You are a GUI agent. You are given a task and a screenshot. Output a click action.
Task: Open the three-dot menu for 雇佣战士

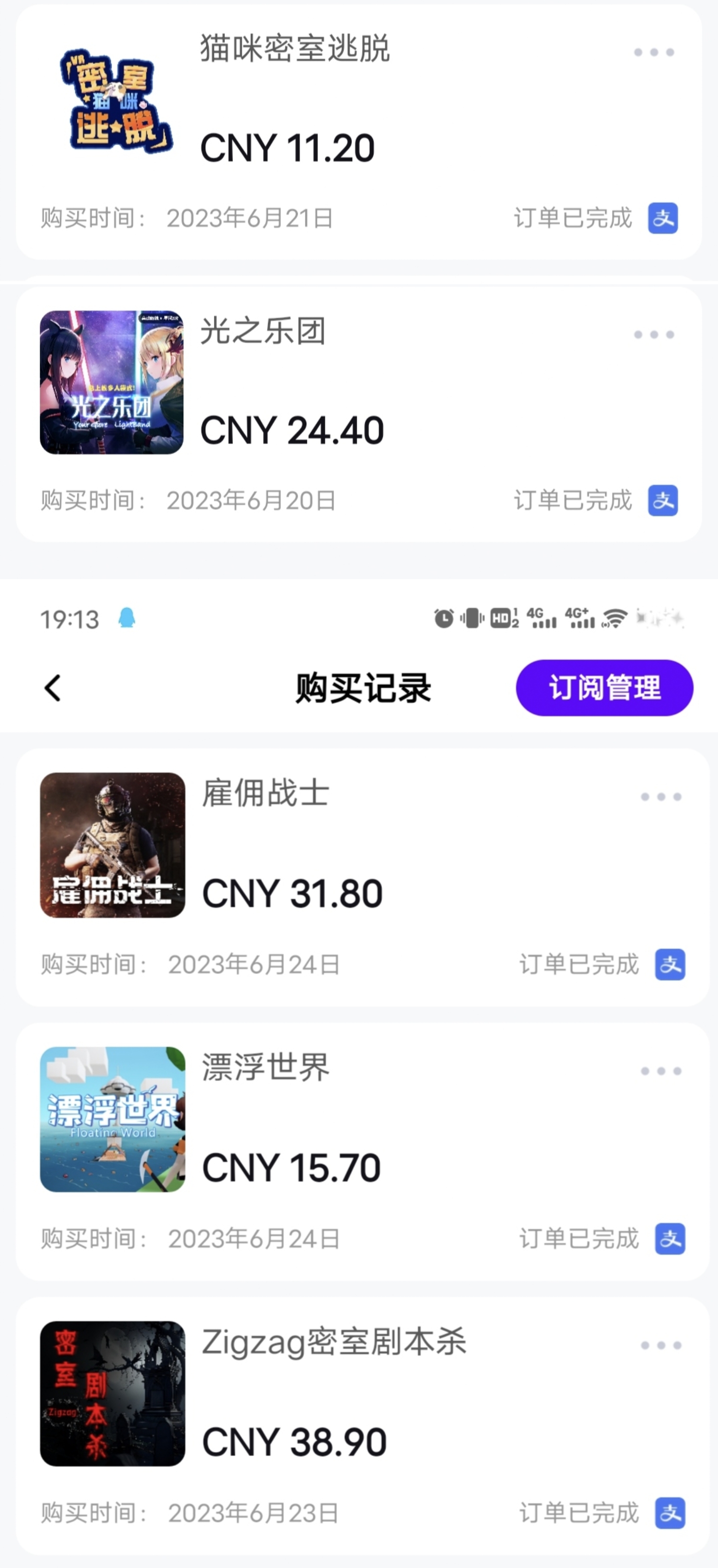coord(661,797)
